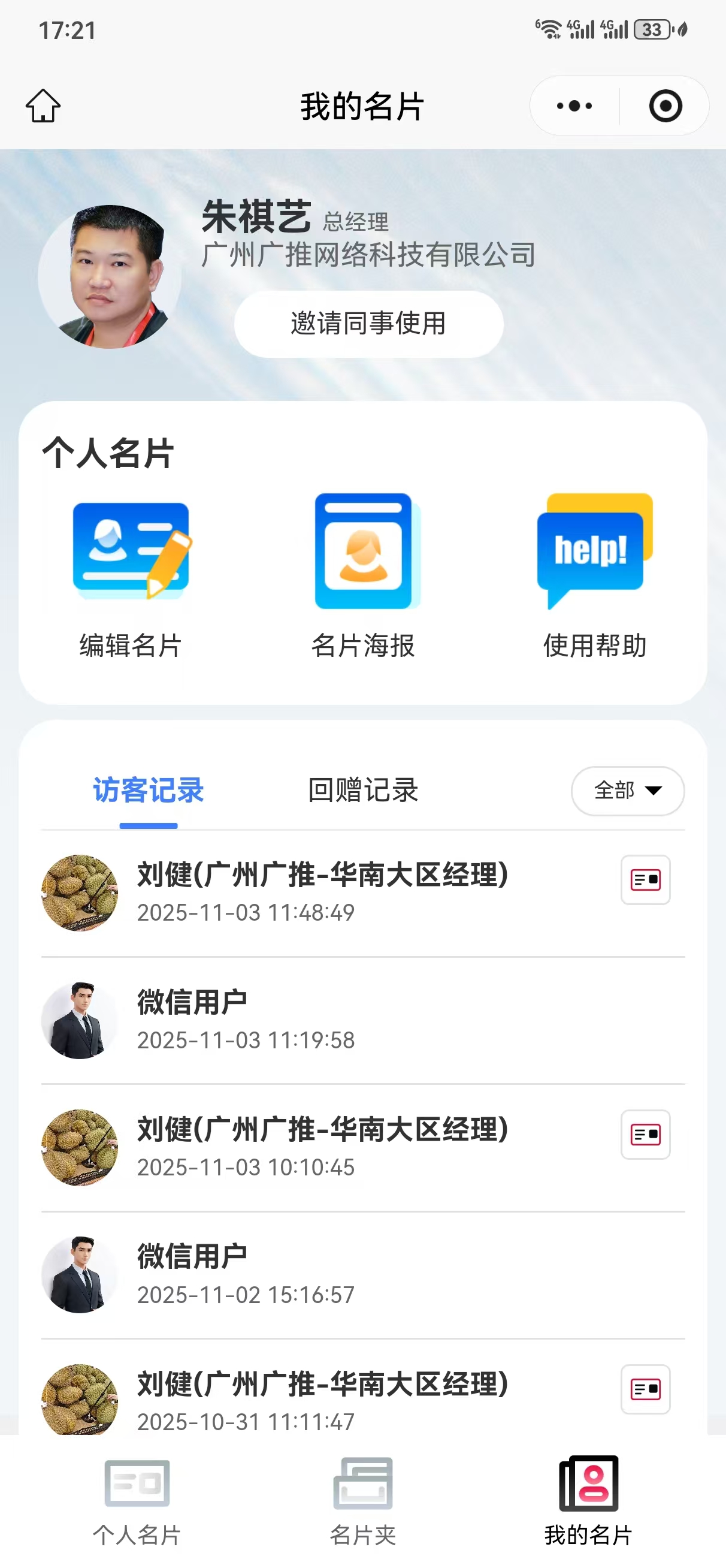Tap 微信用户 visitor from 11-02
This screenshot has width=726, height=1568.
click(192, 1254)
